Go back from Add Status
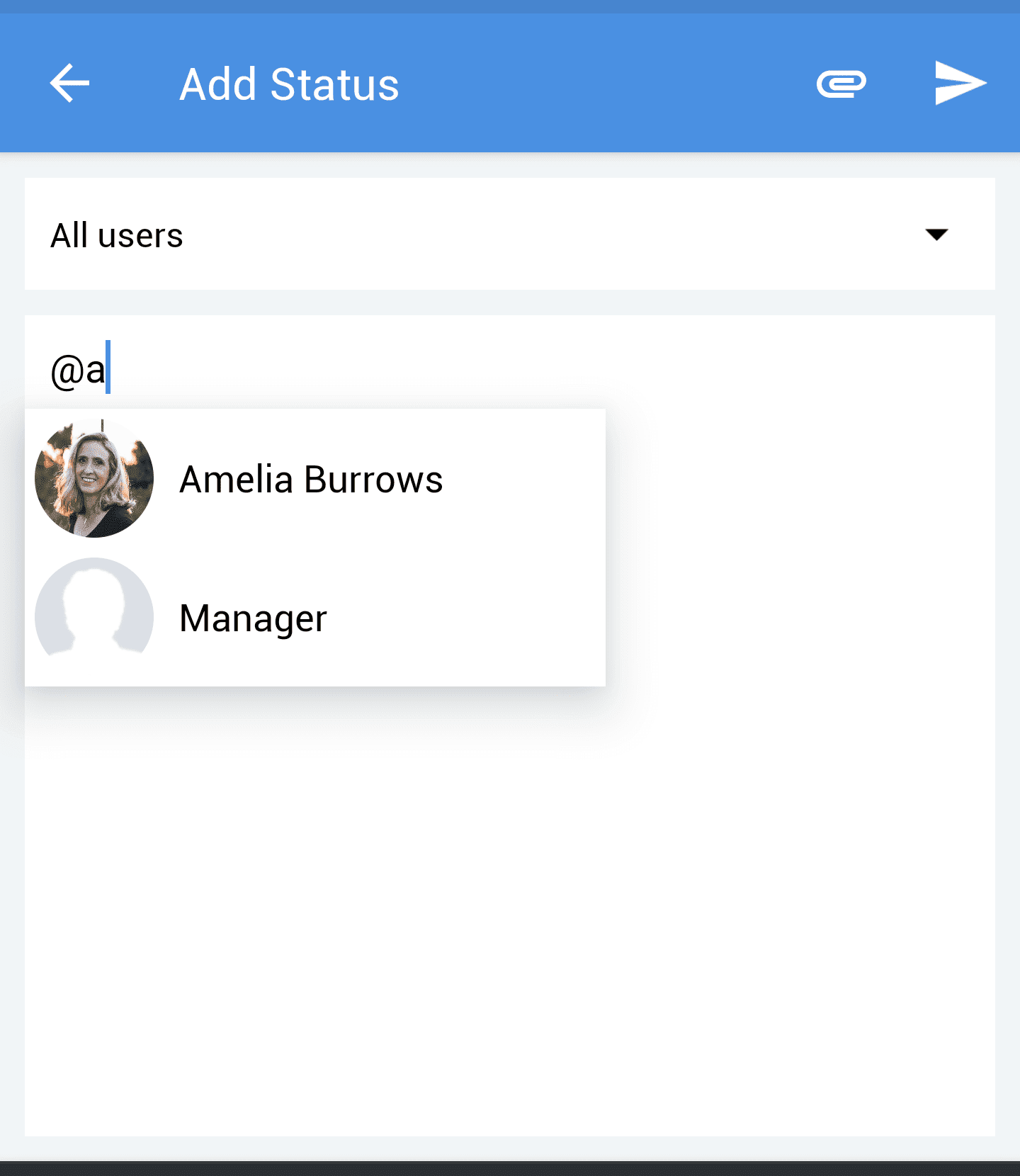The image size is (1020, 1176). coord(69,84)
